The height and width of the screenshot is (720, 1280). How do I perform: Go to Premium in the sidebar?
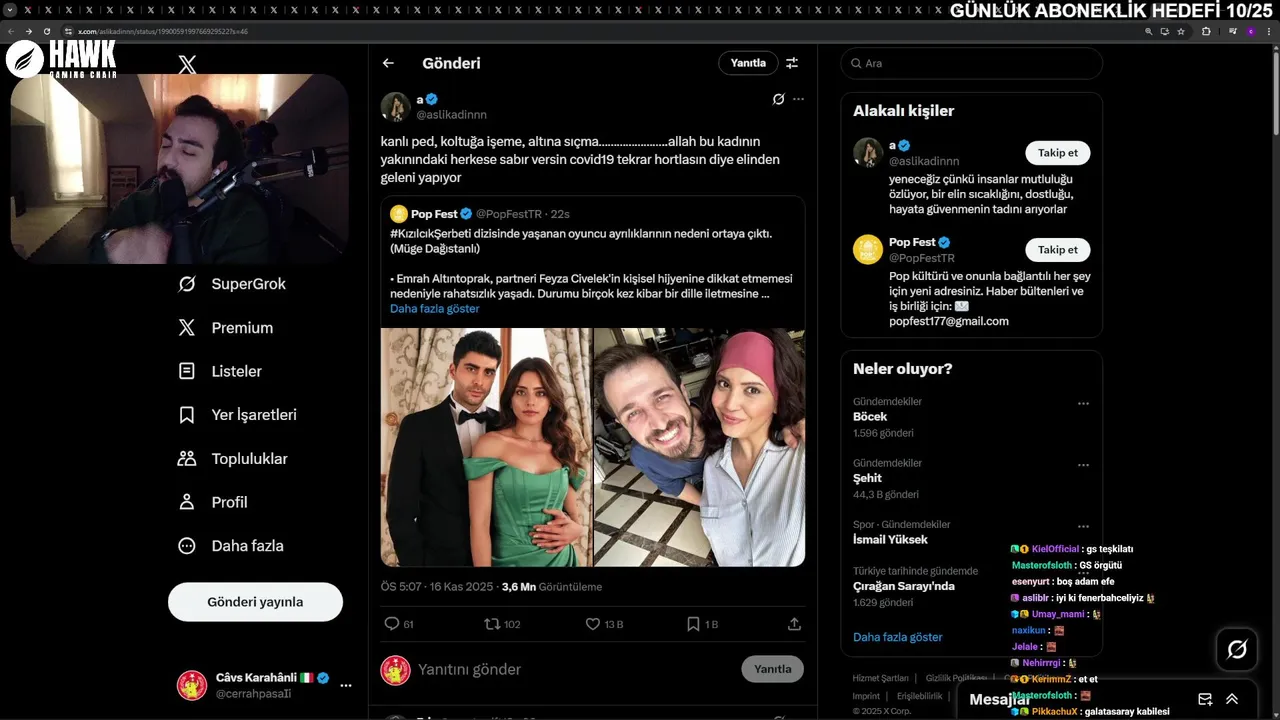[242, 328]
